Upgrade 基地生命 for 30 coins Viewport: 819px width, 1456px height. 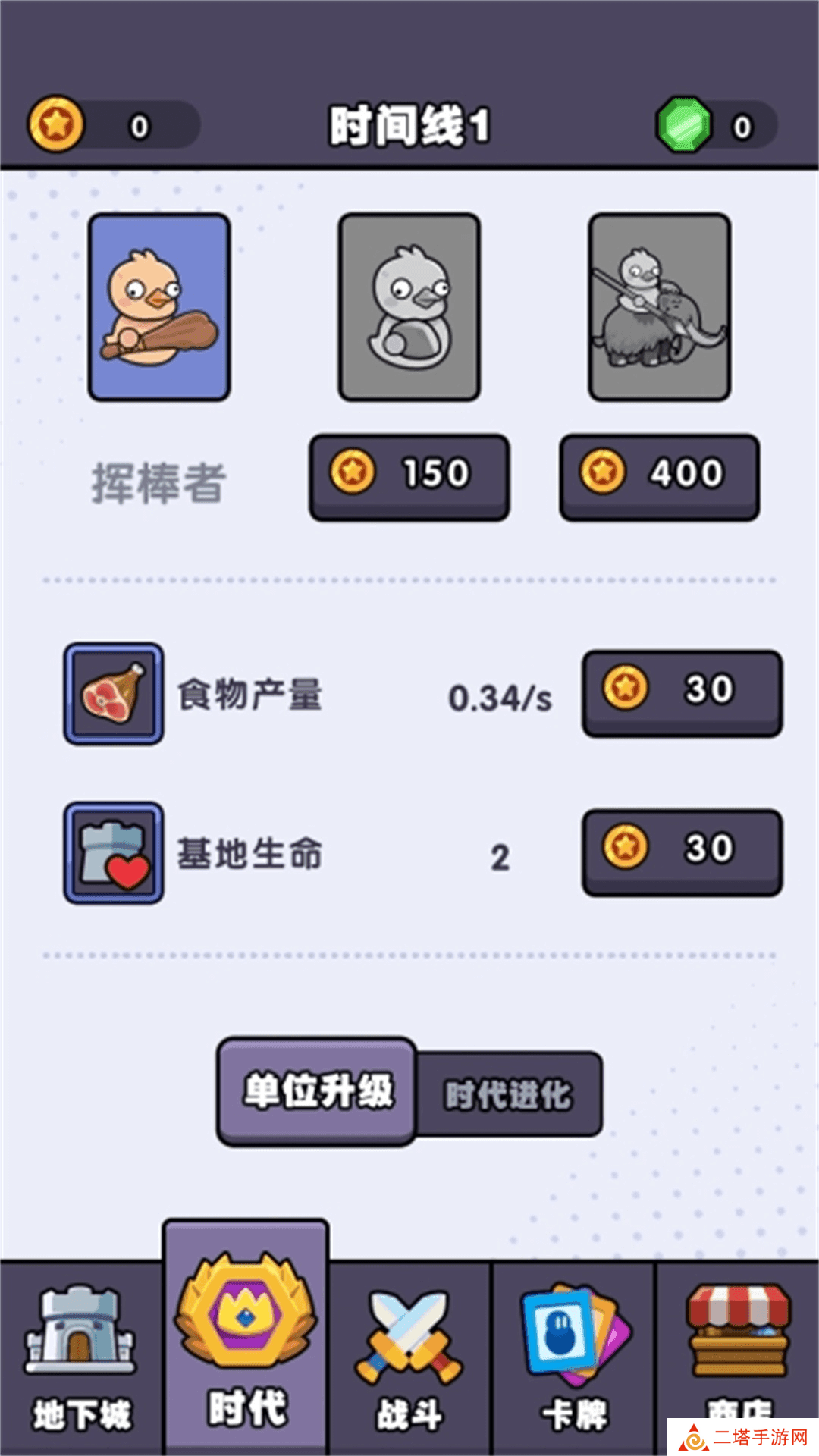(682, 852)
